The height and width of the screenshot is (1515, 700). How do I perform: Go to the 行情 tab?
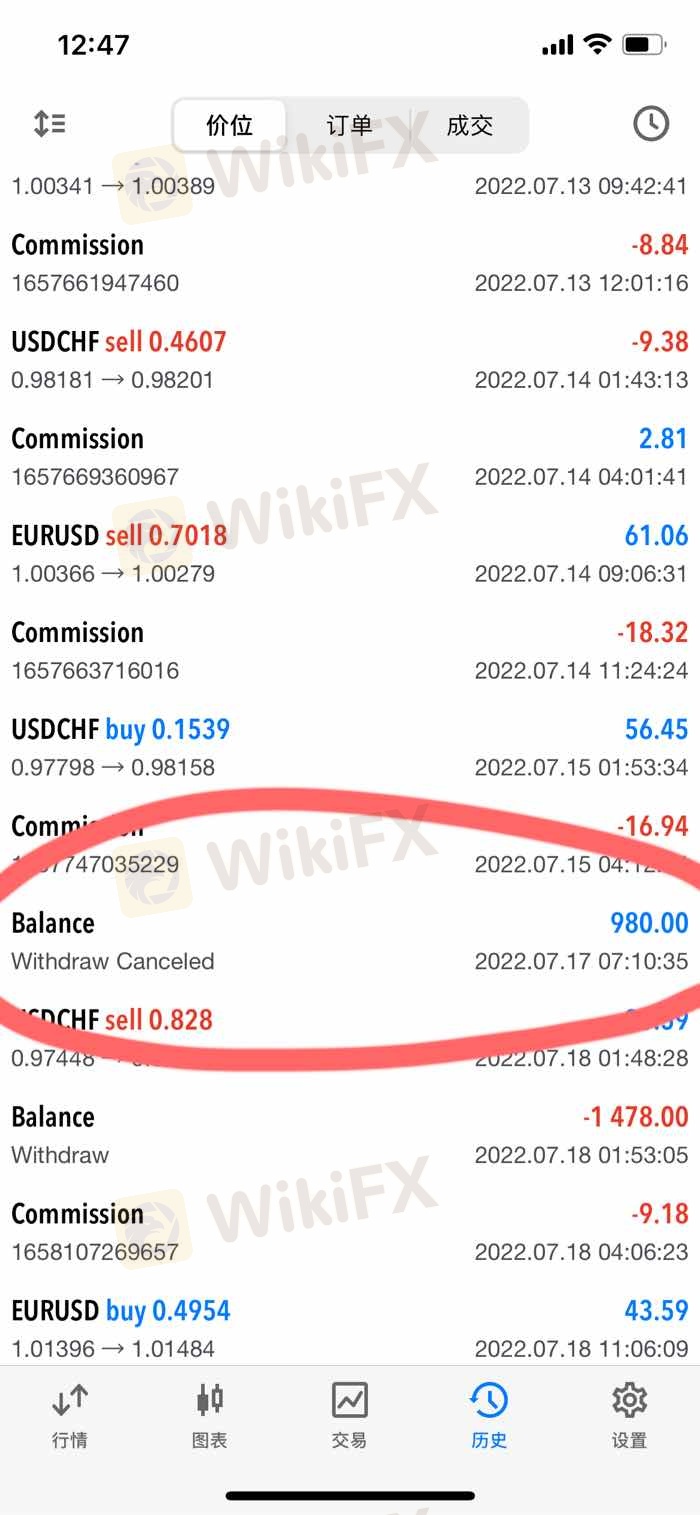[x=70, y=1416]
